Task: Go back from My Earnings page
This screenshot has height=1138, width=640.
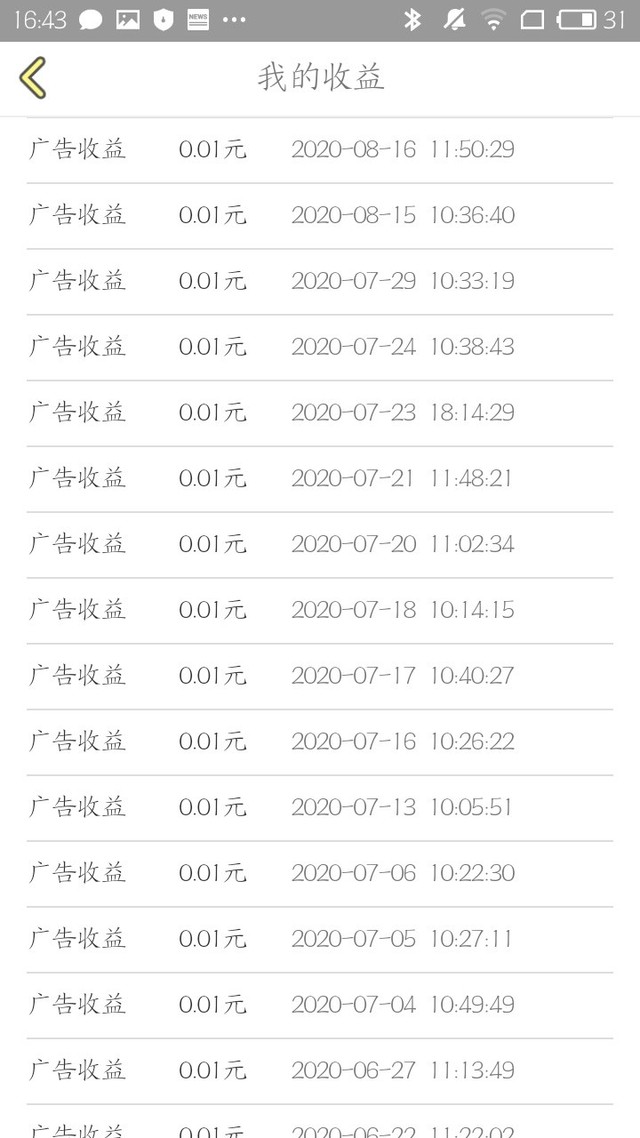Action: point(33,78)
